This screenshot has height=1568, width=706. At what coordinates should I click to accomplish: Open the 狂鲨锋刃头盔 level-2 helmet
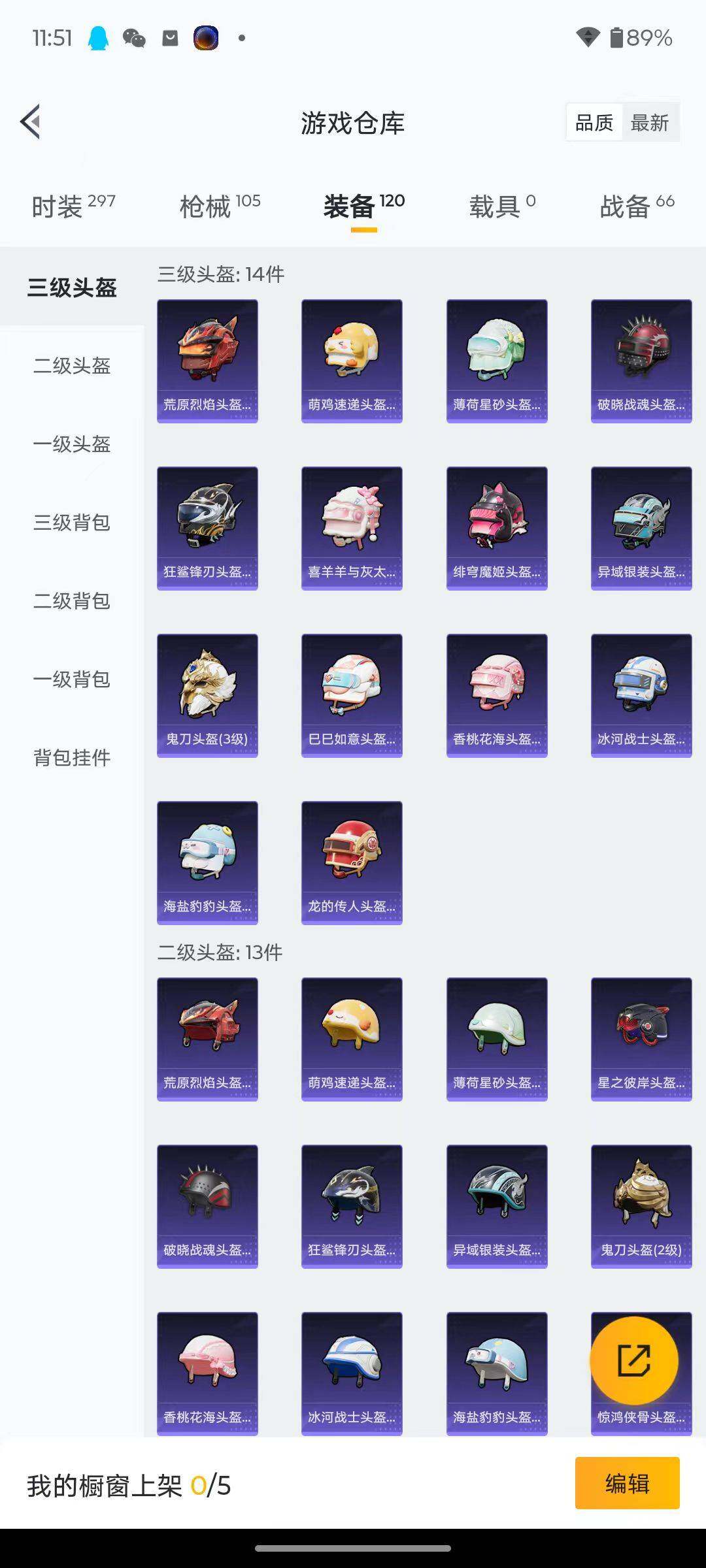point(351,1205)
